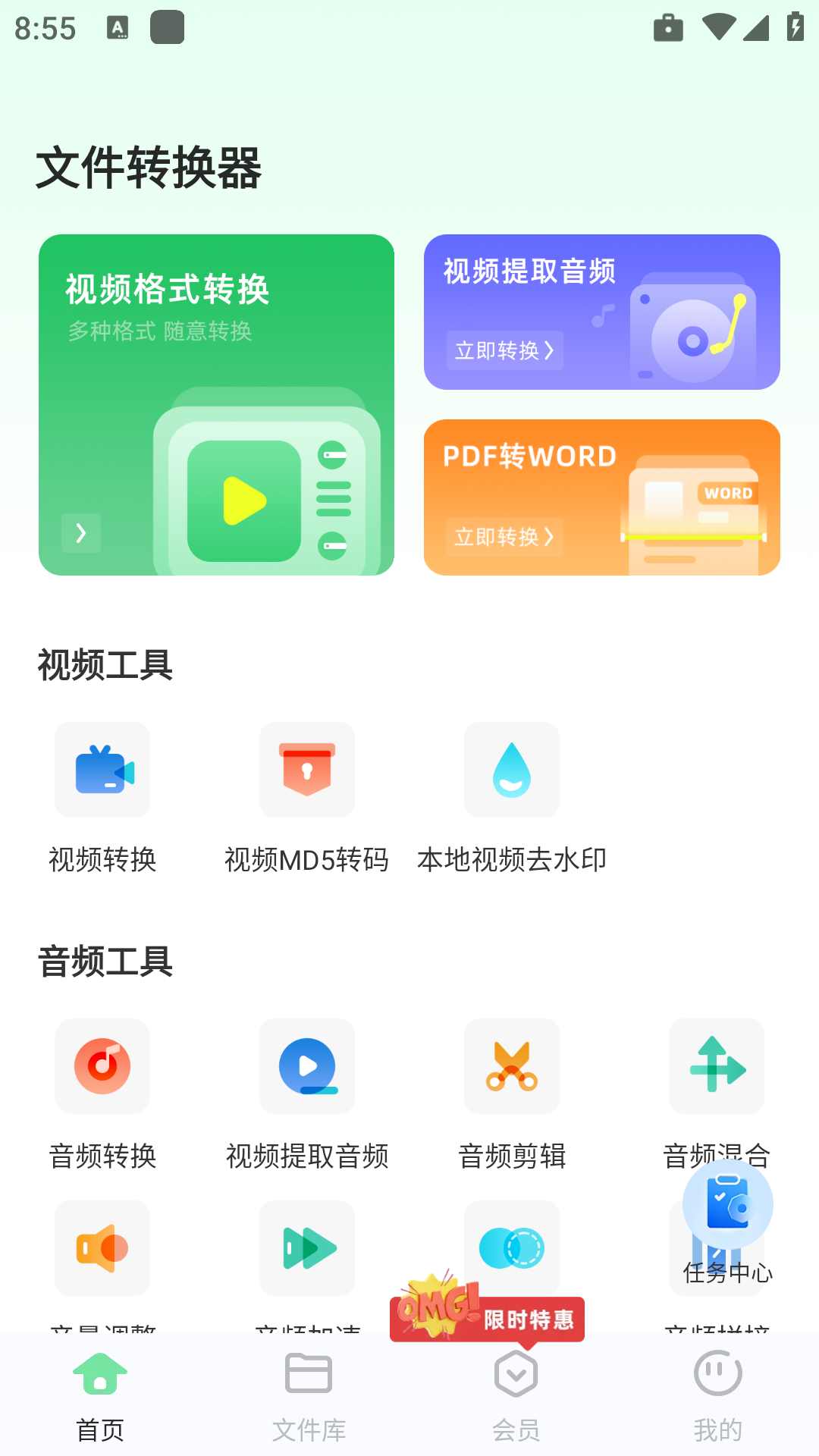Open the 视频转换 tool
Viewport: 819px width, 1456px height.
(x=102, y=770)
